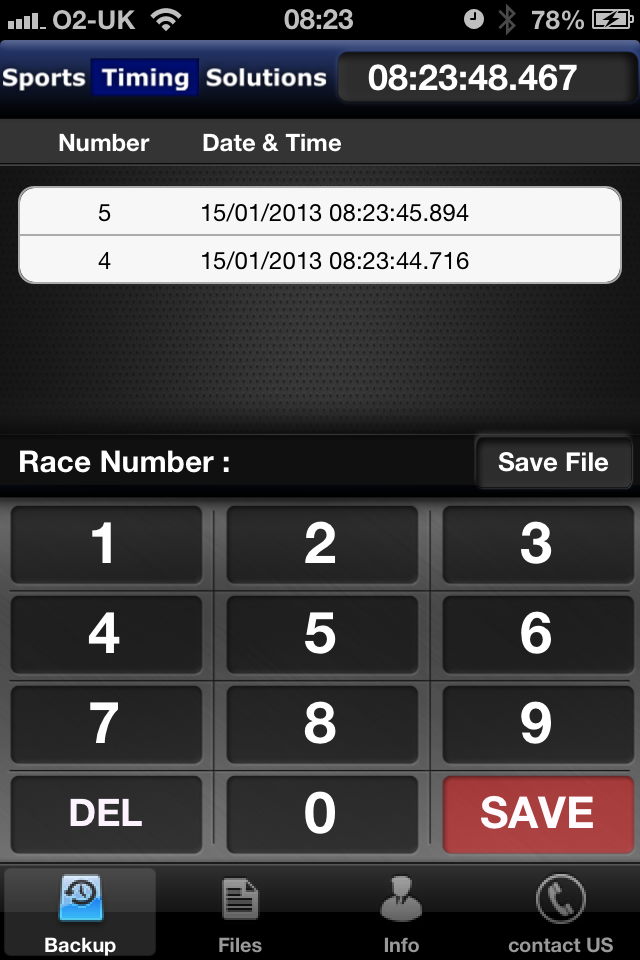Enter digit 4 on keypad
The image size is (640, 960).
click(x=105, y=634)
